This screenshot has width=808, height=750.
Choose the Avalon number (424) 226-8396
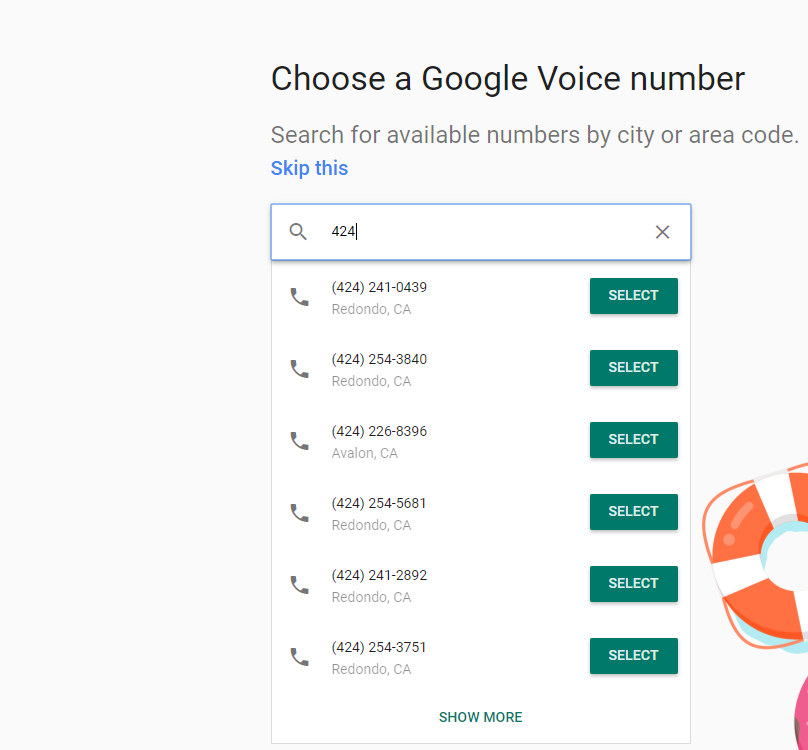pos(633,440)
